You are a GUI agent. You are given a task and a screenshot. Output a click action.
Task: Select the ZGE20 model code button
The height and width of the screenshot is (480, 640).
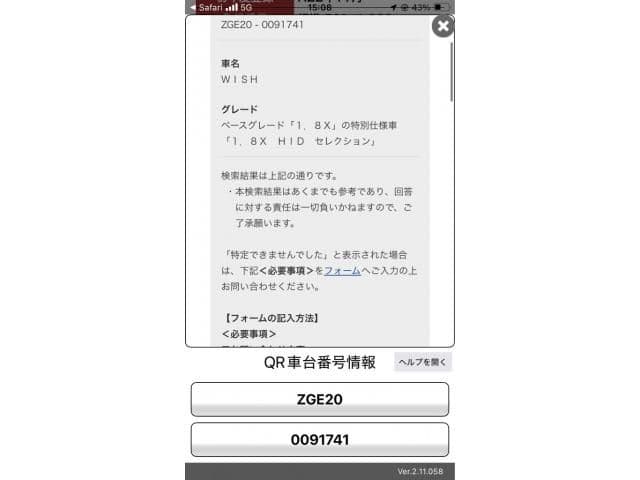[x=319, y=399]
